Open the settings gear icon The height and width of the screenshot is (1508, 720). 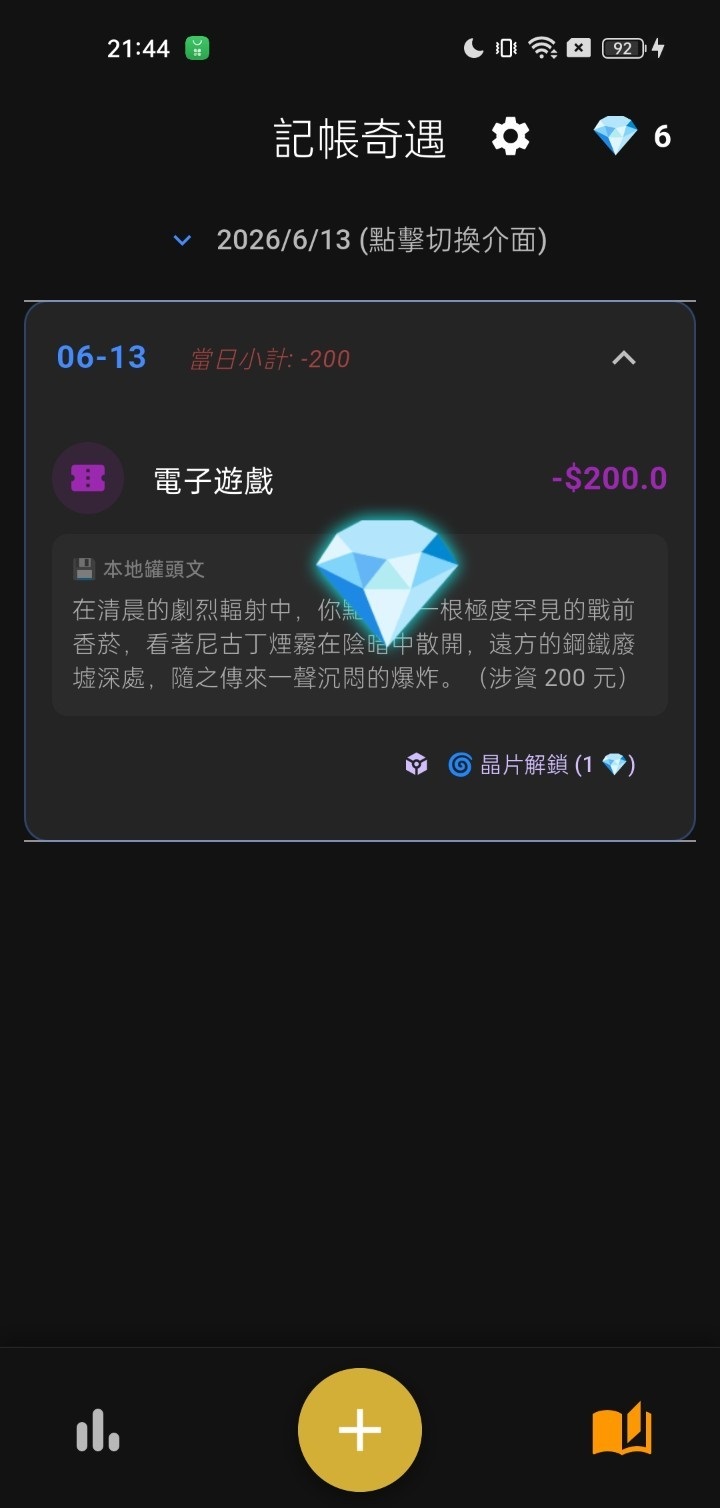point(510,136)
